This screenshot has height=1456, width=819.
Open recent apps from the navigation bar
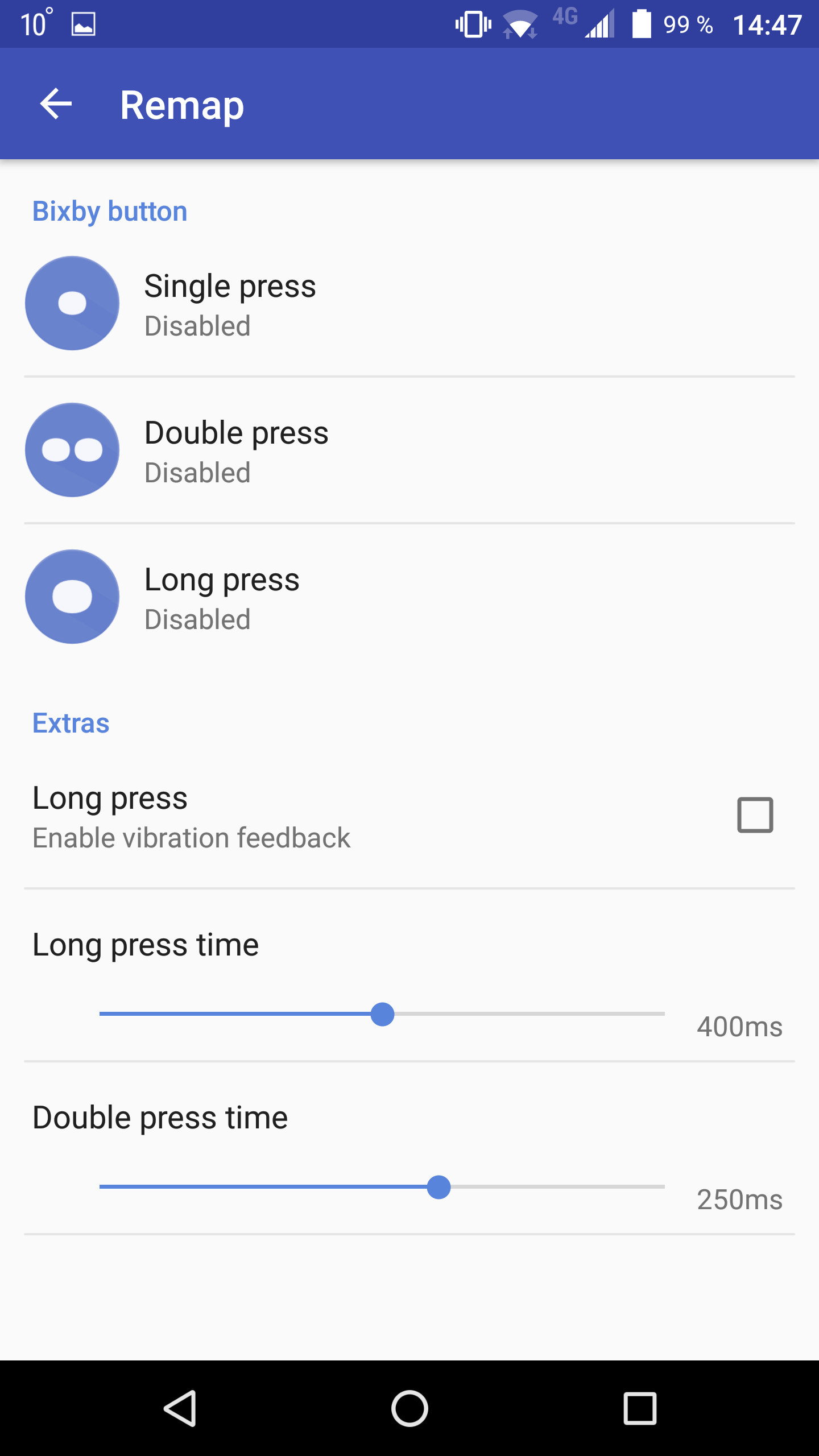pos(640,1408)
